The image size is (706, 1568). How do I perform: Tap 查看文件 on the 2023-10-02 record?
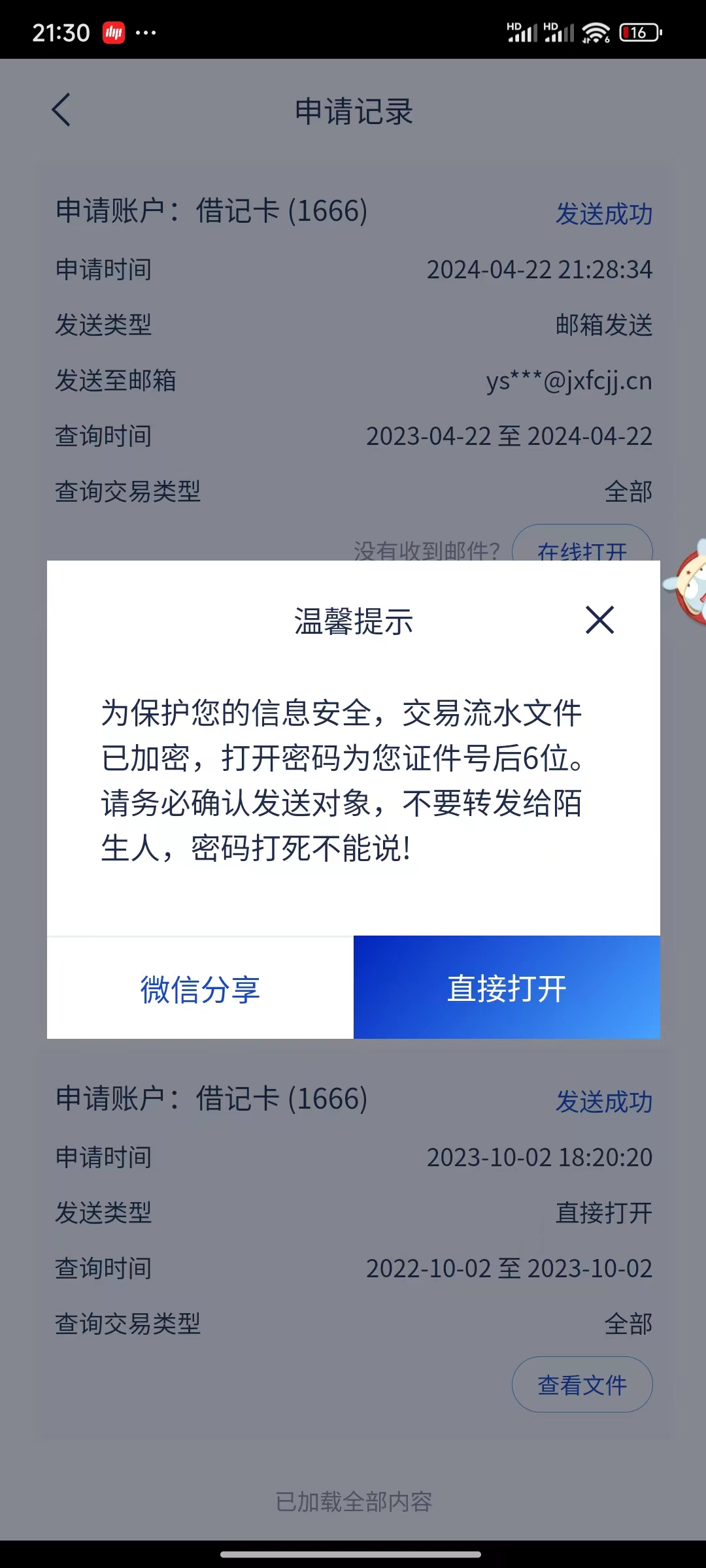(x=582, y=1384)
